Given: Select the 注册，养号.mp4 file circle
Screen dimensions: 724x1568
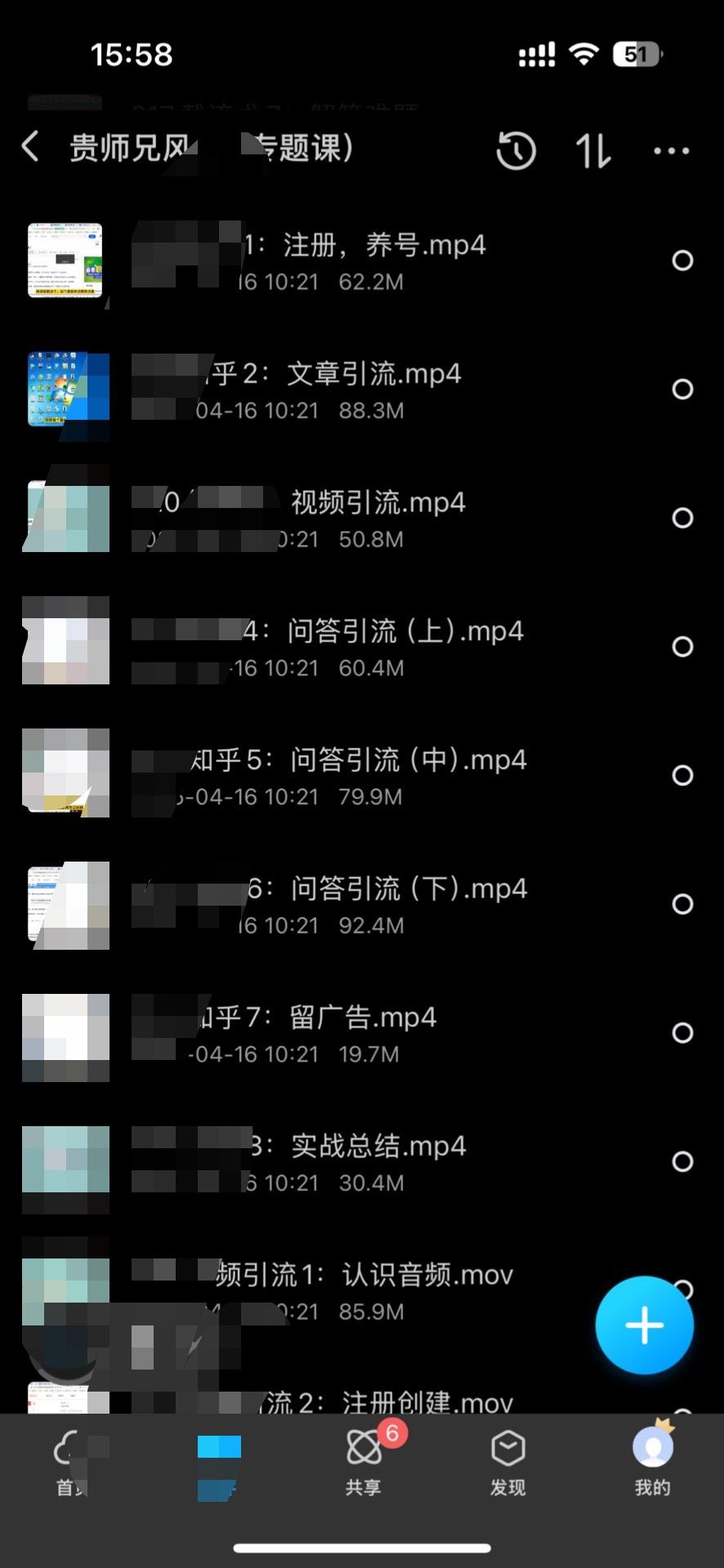Looking at the screenshot, I should coord(682,261).
